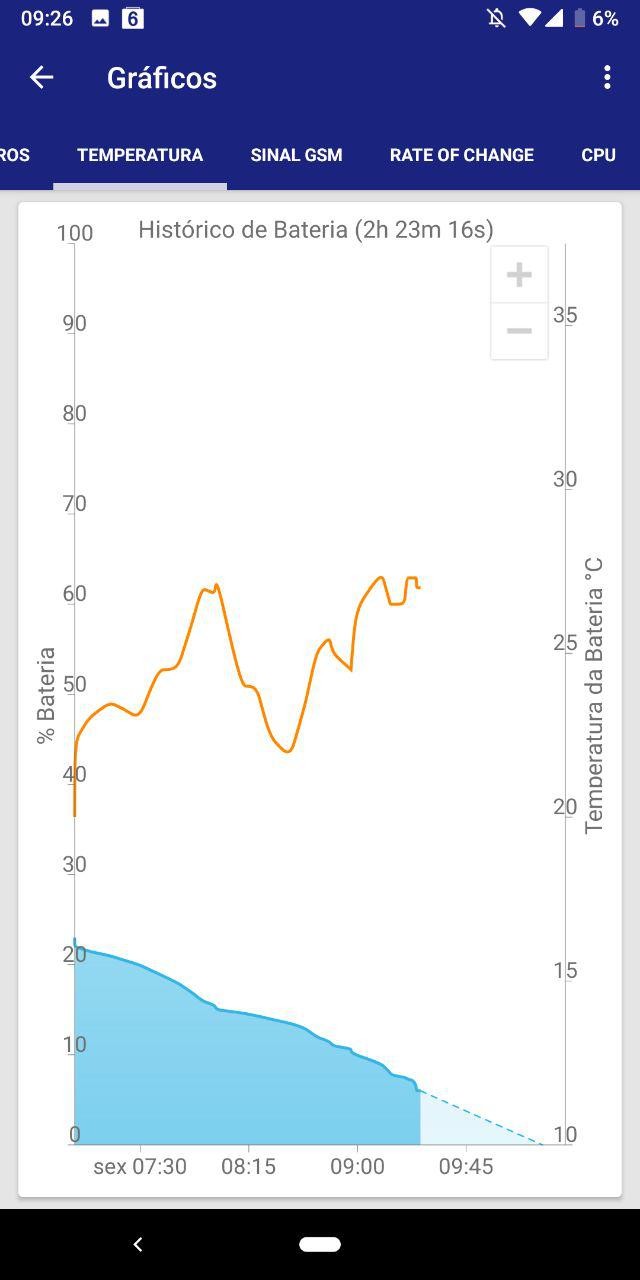640x1280 pixels.
Task: Switch to the Sinal GSM tab
Action: click(296, 155)
